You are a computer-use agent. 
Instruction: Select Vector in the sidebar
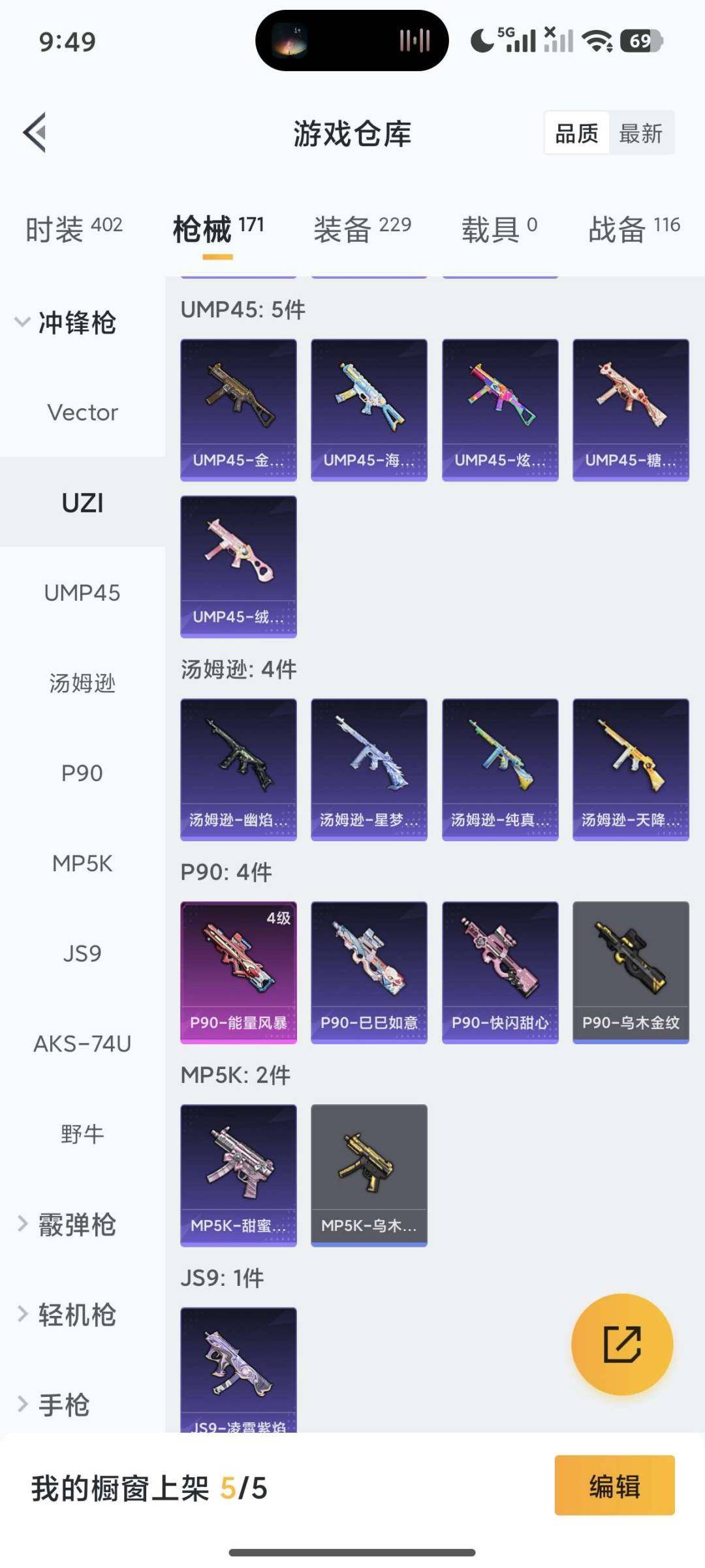82,413
